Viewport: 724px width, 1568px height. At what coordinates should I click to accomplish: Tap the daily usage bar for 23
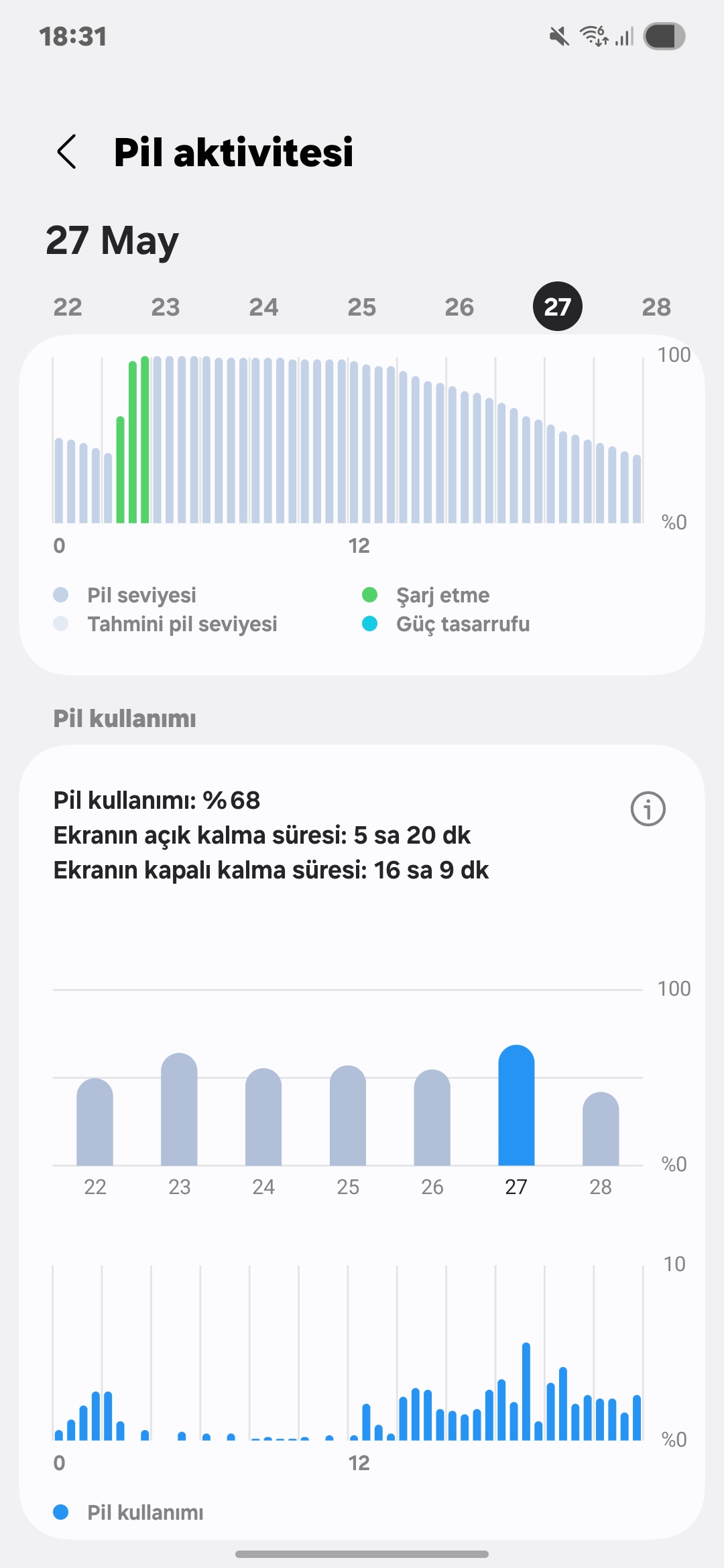coord(179,1109)
